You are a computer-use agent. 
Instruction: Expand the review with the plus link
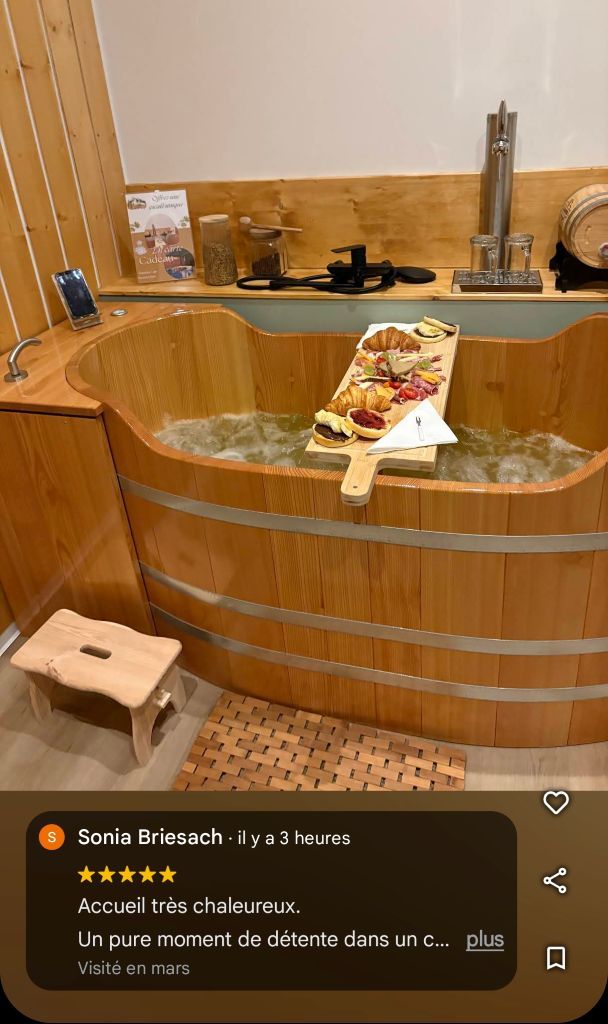pos(485,939)
